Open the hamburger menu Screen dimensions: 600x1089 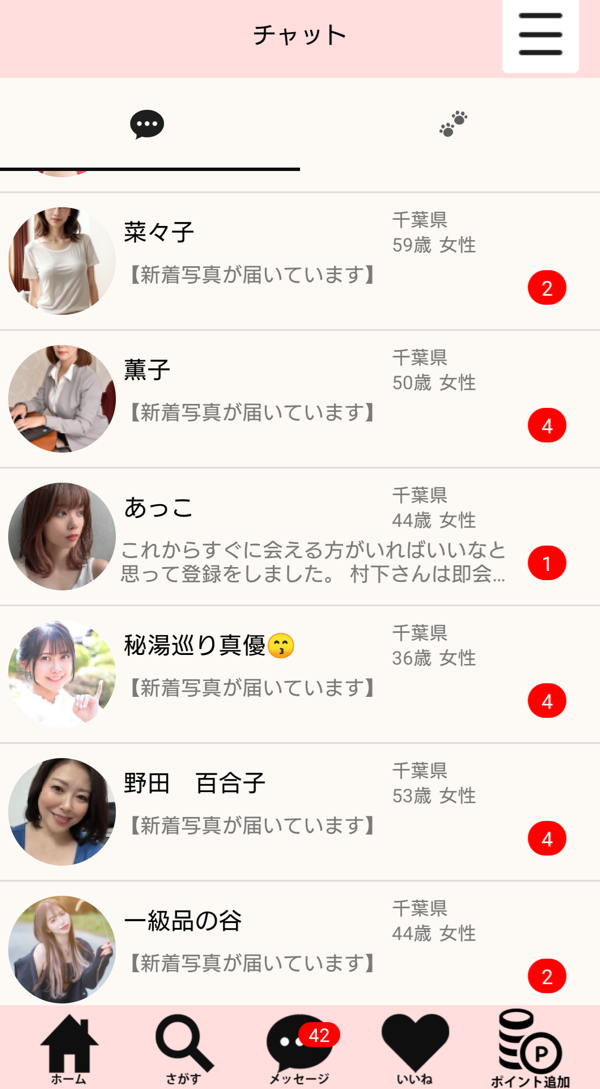tap(540, 36)
